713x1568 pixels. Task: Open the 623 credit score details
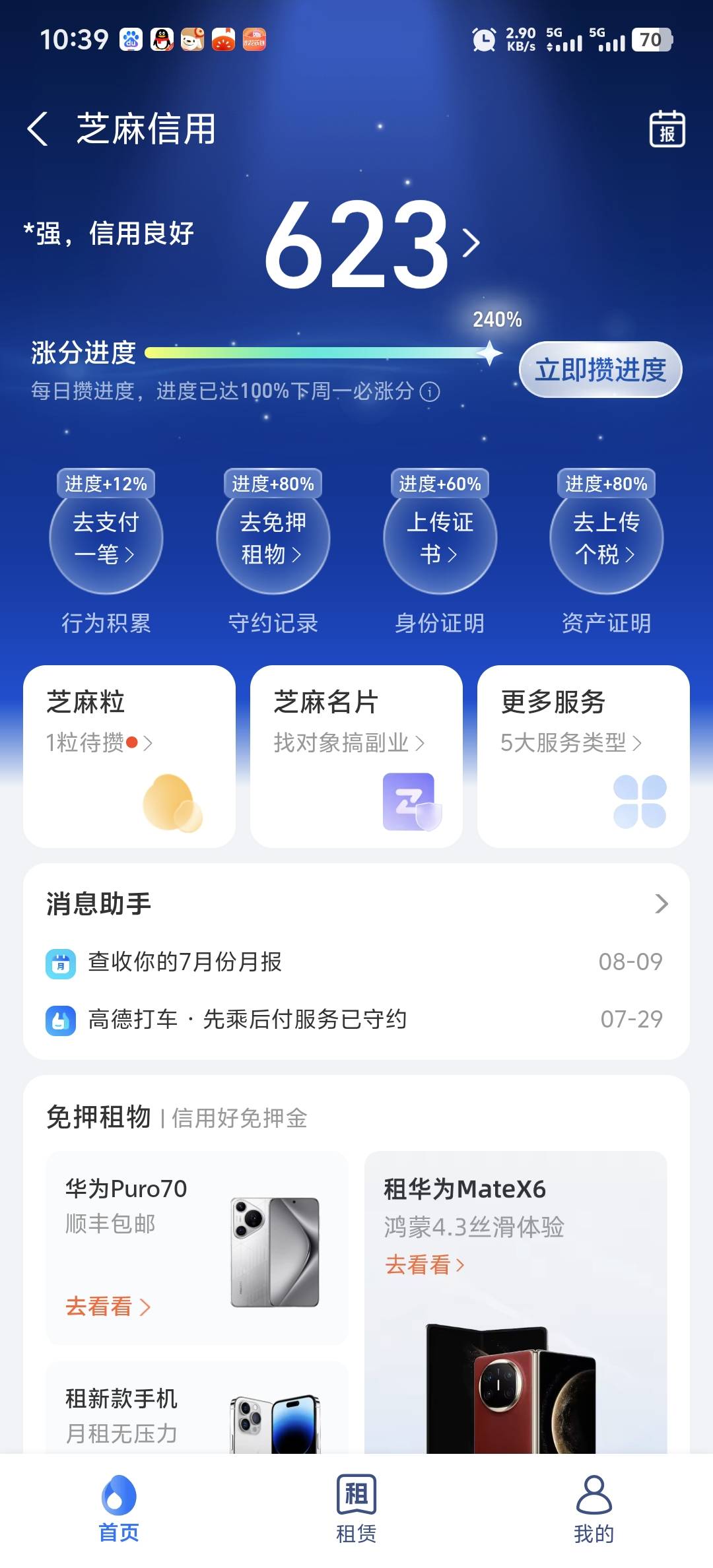[x=371, y=244]
